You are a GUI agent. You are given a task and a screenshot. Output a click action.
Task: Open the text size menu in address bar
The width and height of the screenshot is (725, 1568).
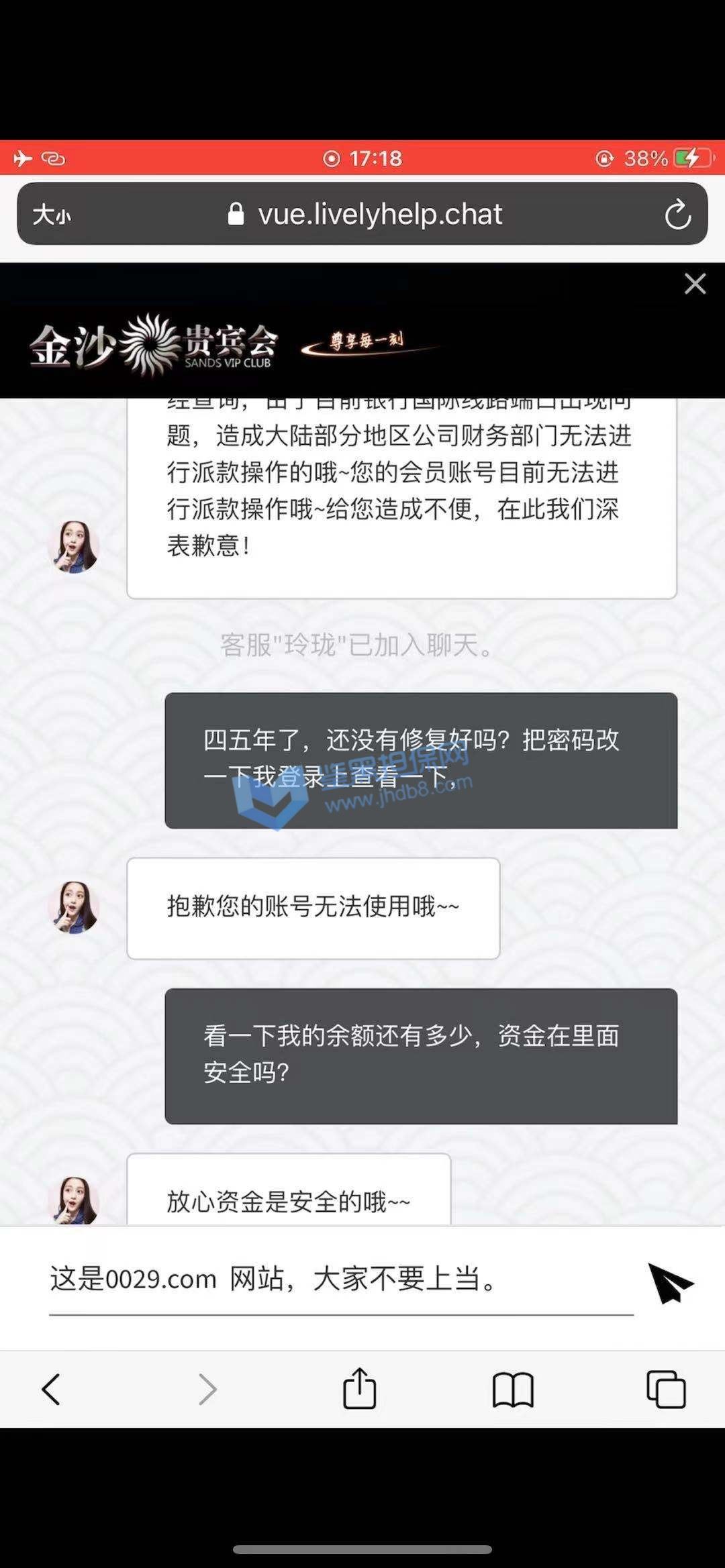(x=52, y=215)
